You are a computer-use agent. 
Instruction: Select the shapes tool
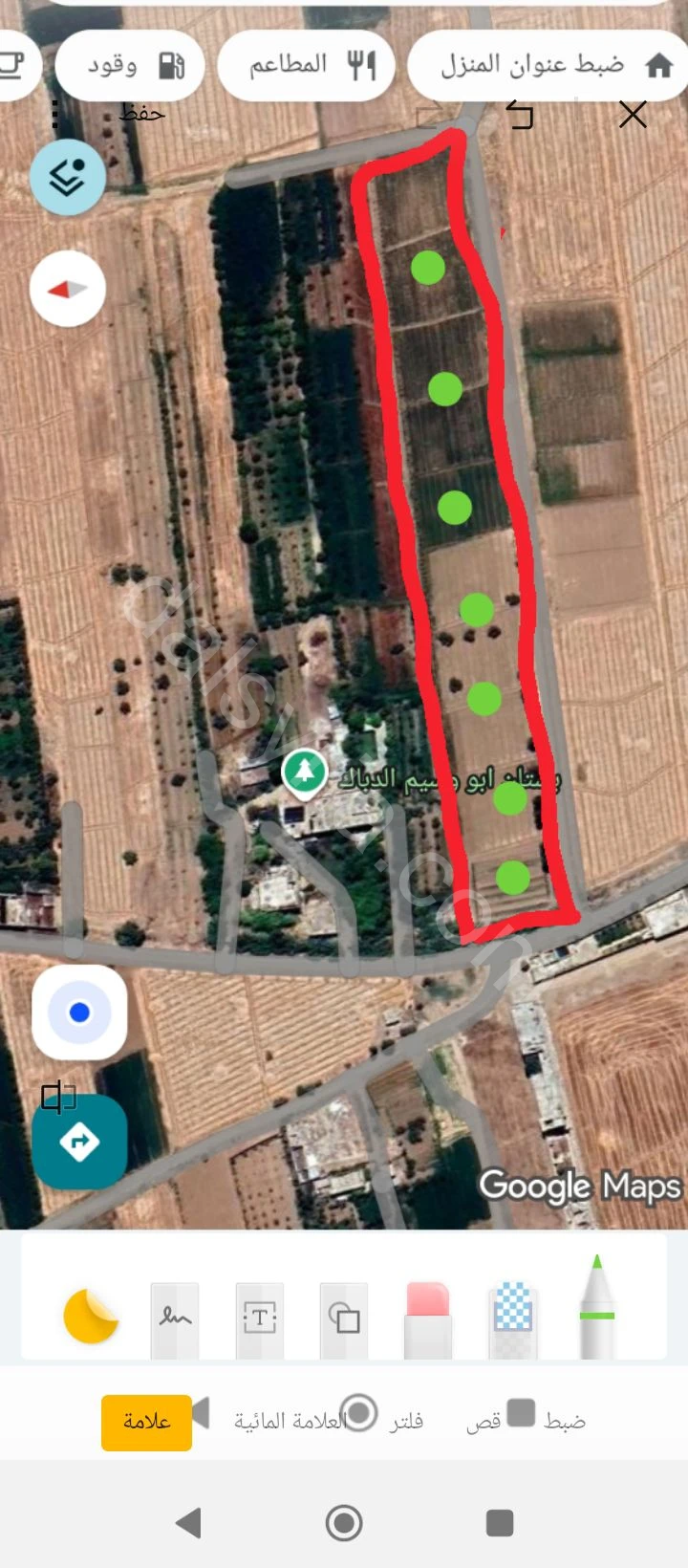(344, 1319)
